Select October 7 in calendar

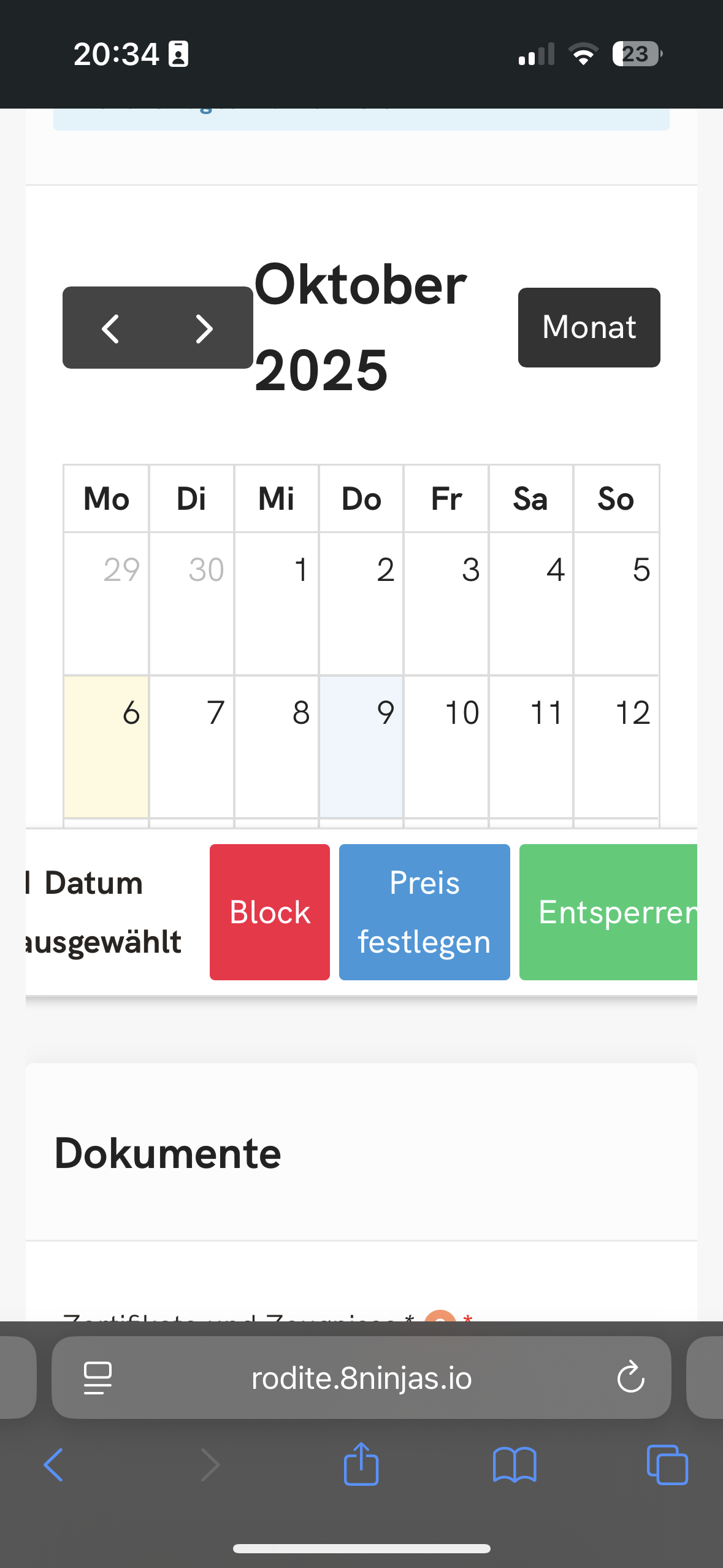pos(191,746)
